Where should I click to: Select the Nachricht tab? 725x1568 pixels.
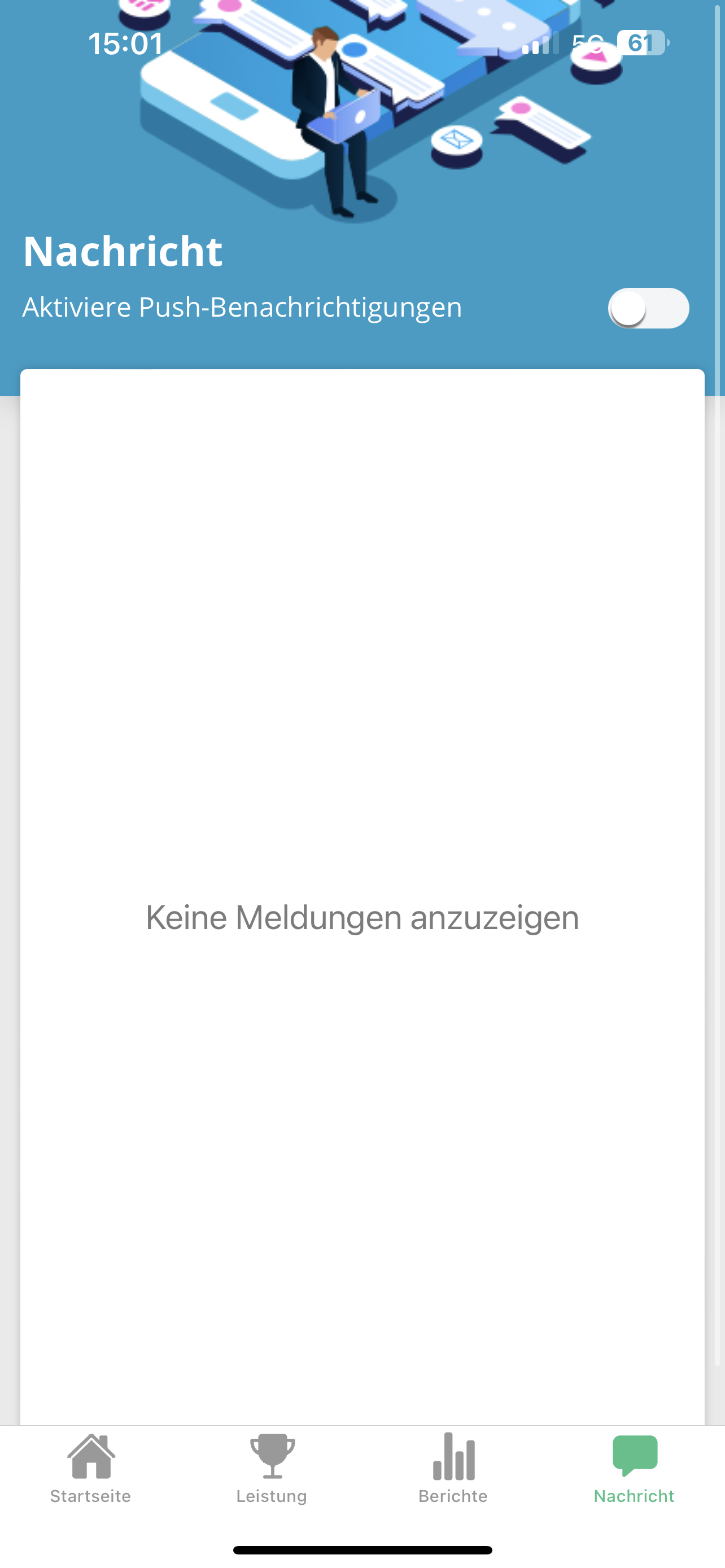pos(634,1468)
